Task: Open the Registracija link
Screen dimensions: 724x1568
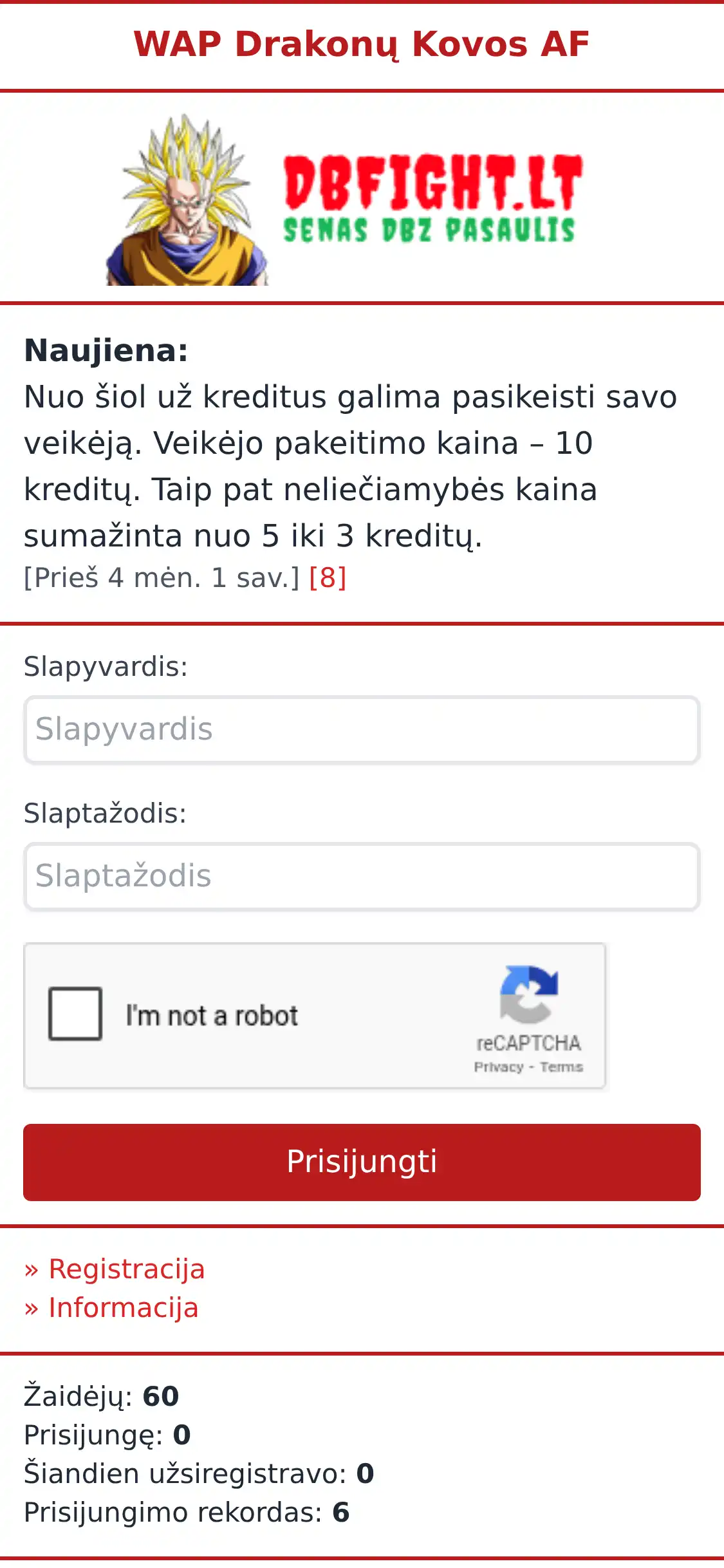Action: click(x=126, y=1269)
